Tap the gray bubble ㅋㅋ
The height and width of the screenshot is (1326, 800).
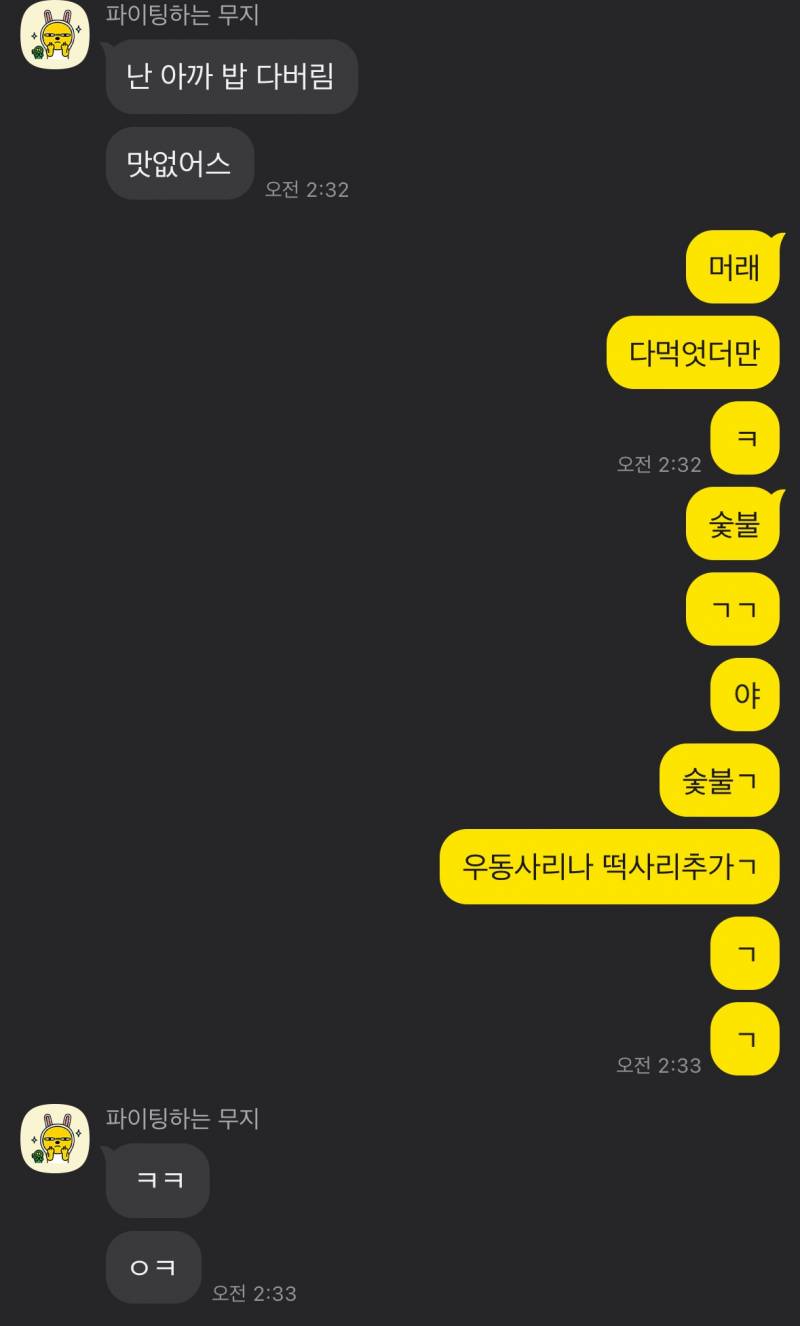point(156,1181)
